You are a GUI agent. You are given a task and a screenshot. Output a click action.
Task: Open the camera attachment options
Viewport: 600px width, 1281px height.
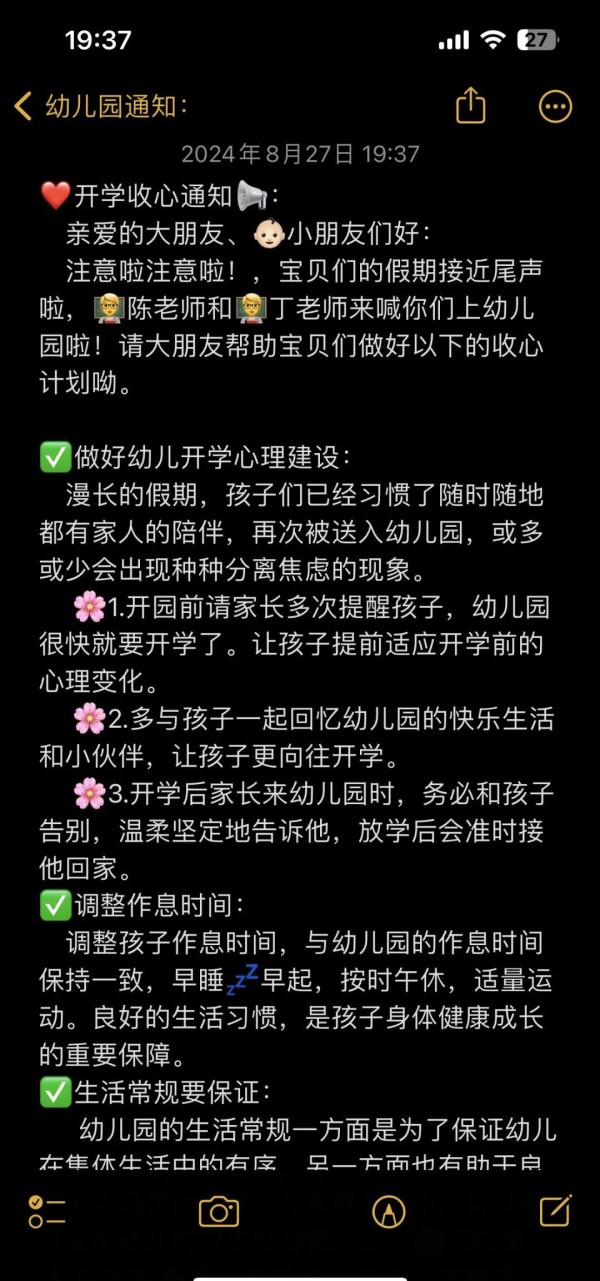pyautogui.click(x=219, y=1211)
